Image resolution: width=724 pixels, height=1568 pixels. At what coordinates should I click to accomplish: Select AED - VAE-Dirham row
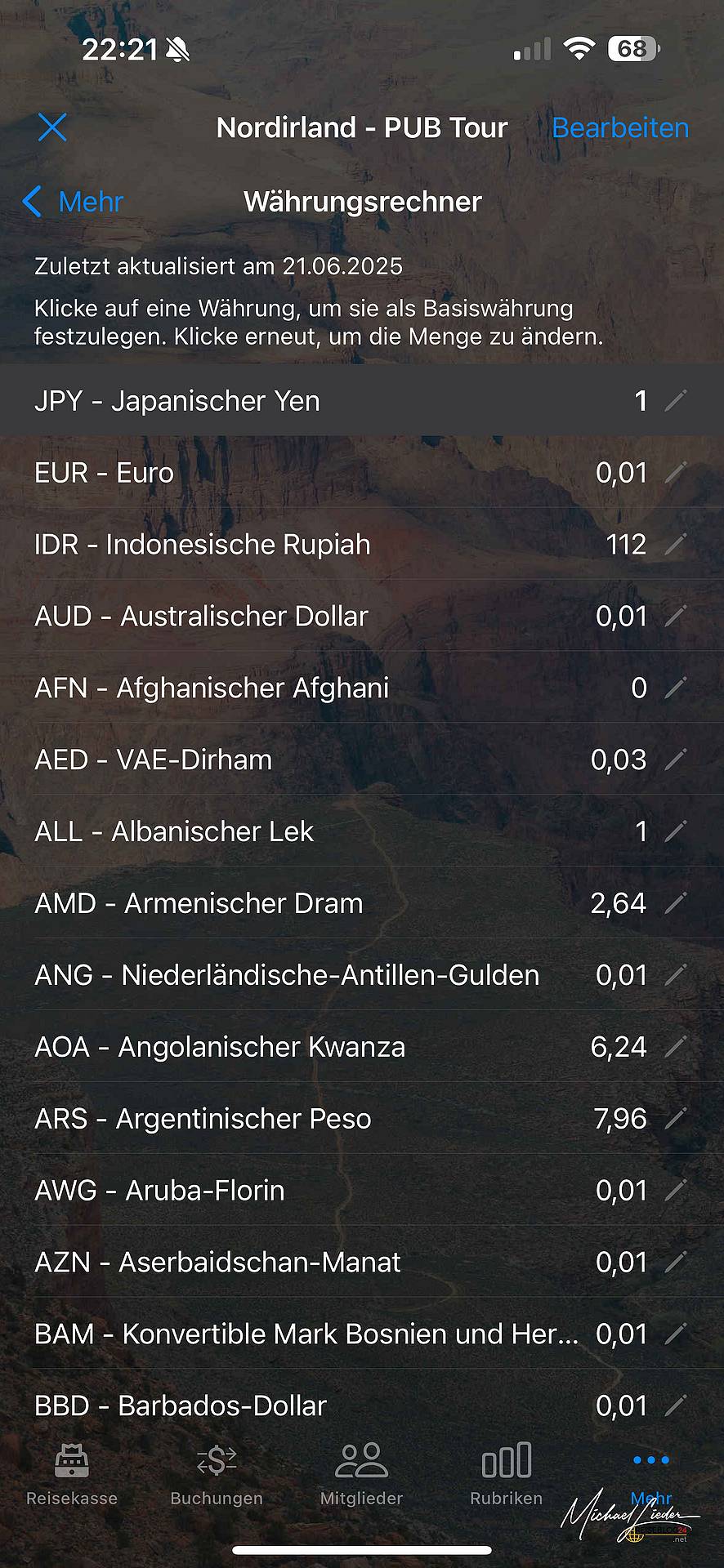(362, 759)
